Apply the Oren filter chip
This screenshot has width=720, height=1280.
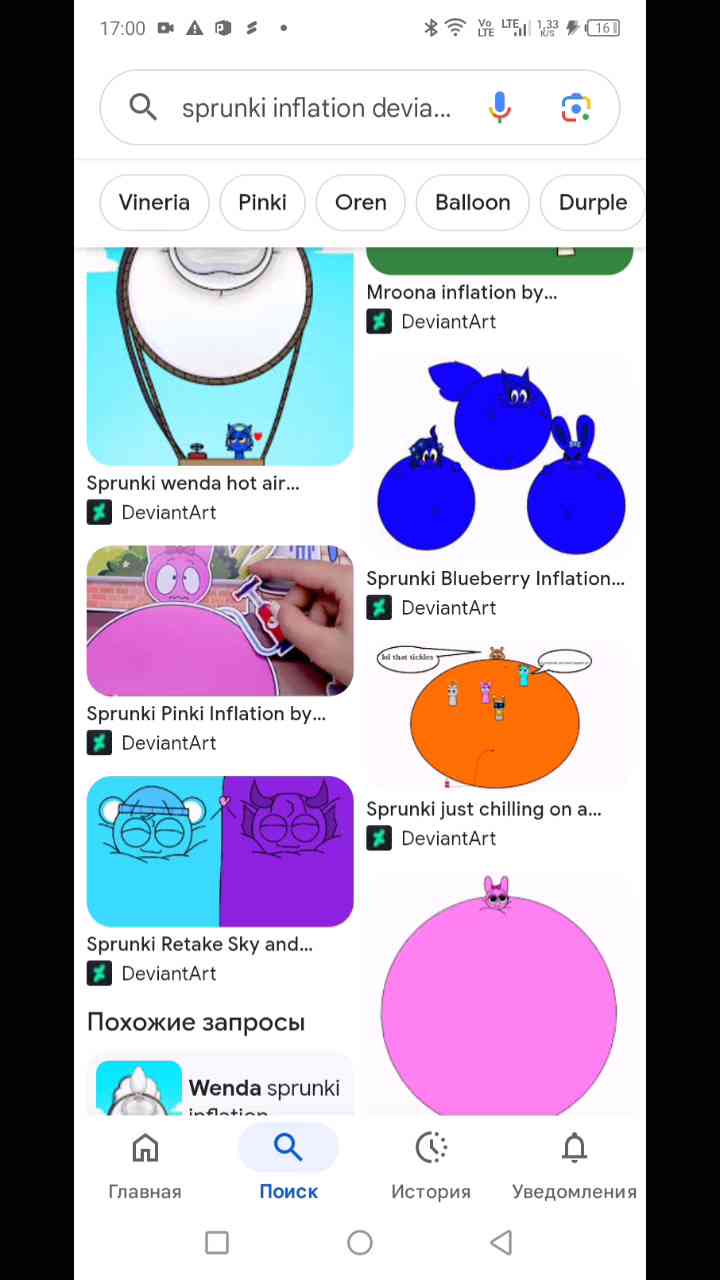(x=360, y=202)
